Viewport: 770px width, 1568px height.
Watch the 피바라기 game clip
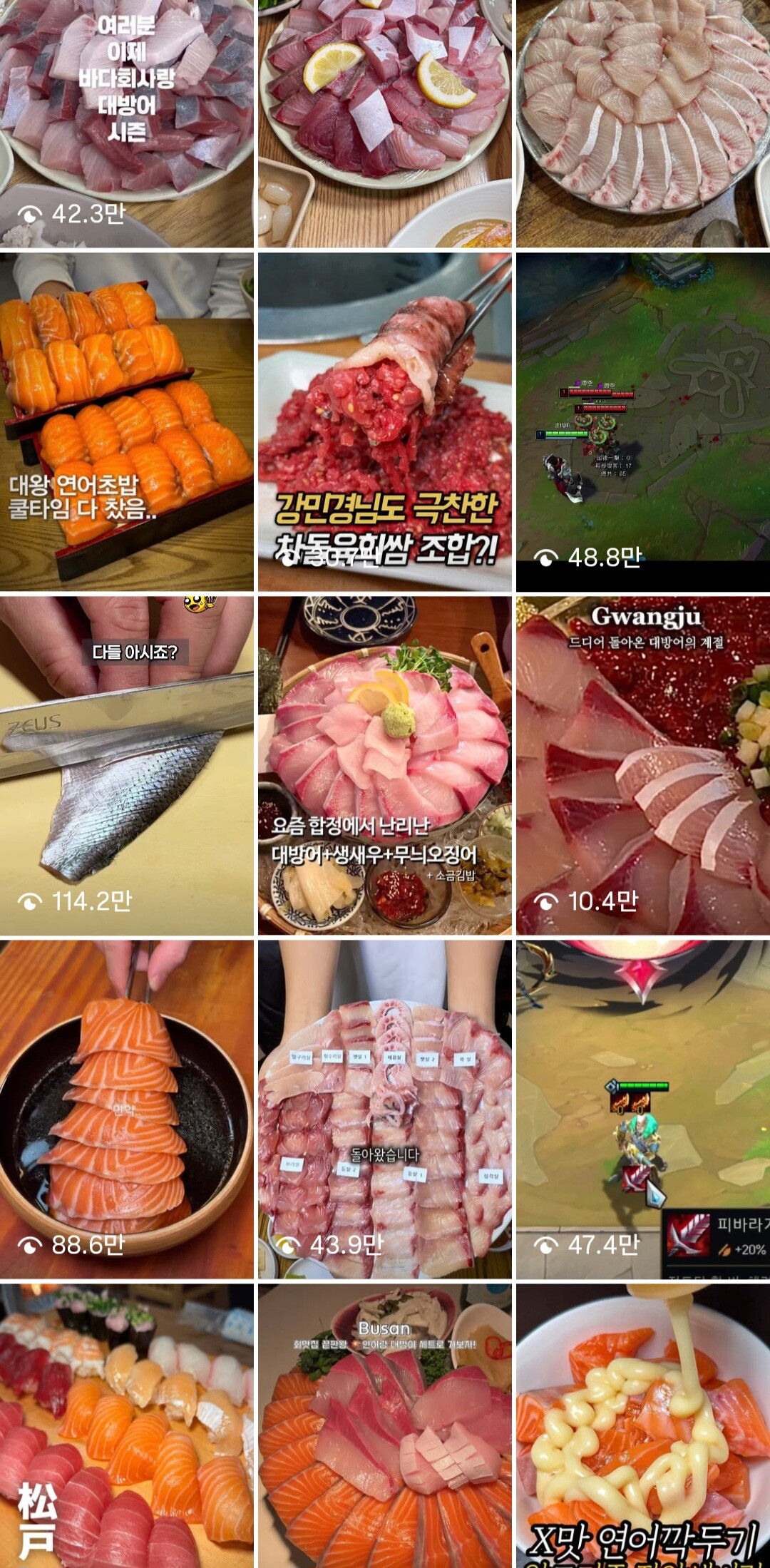tap(643, 1110)
